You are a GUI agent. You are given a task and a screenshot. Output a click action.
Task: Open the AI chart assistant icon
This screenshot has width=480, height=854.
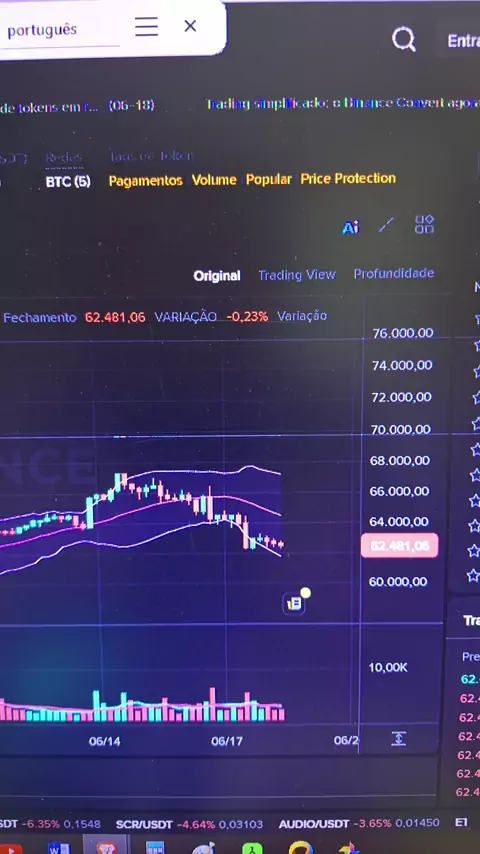click(x=351, y=227)
